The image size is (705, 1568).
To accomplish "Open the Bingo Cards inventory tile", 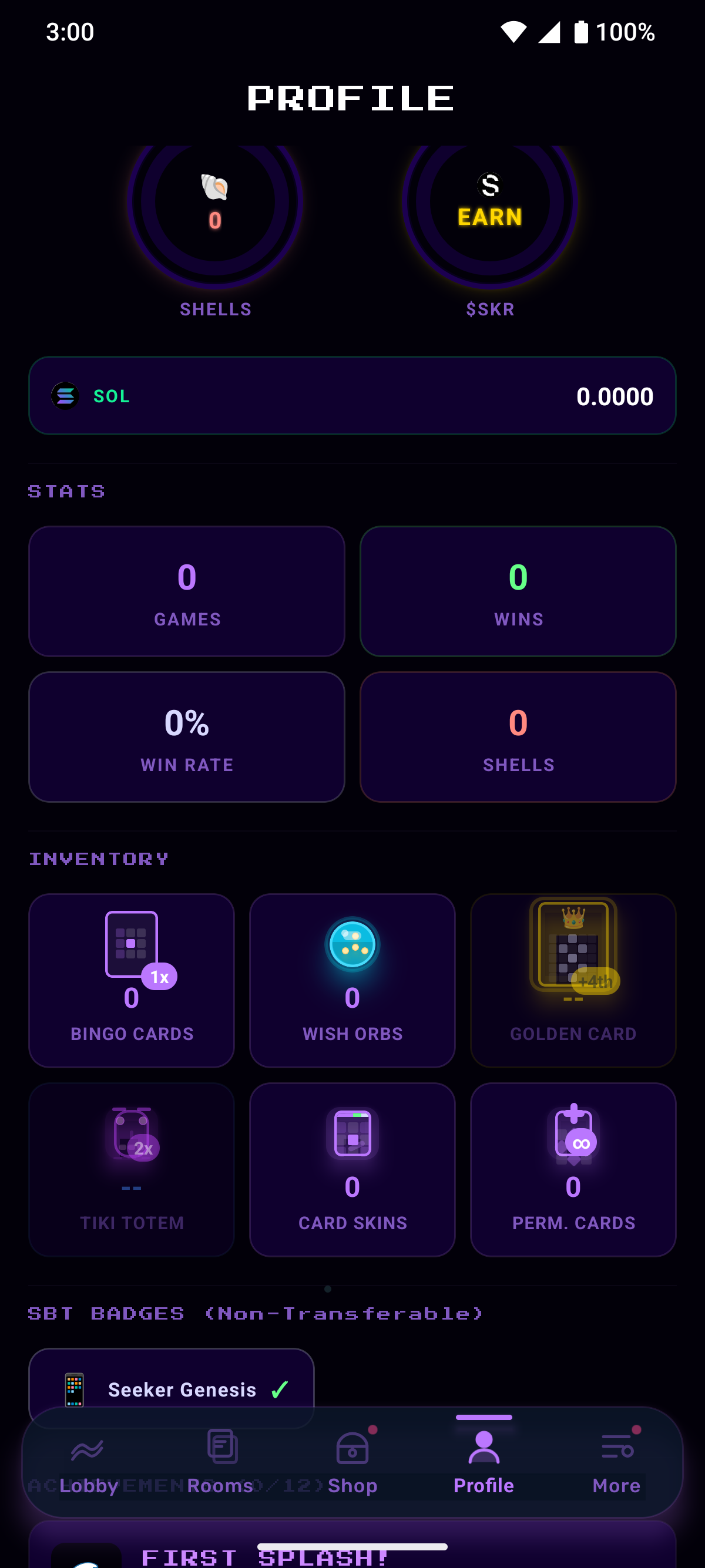I will tap(131, 980).
